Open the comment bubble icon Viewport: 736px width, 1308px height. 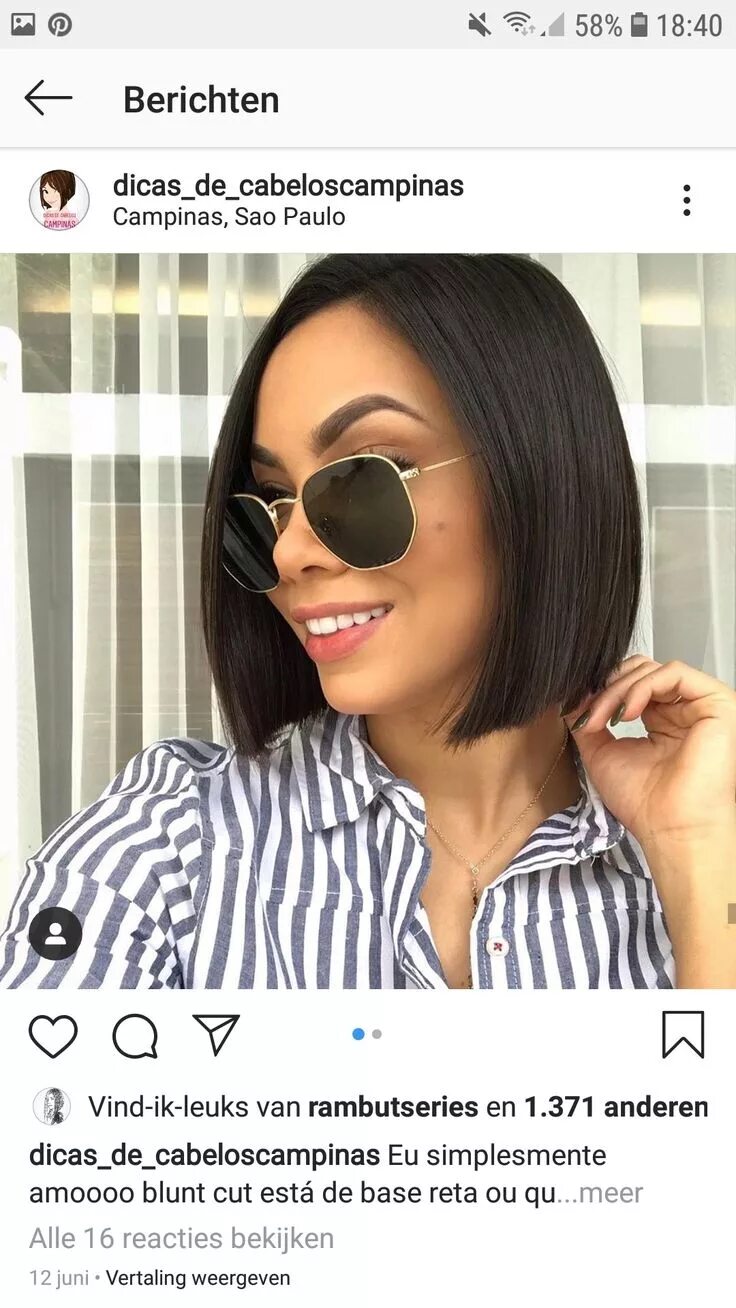[135, 1036]
